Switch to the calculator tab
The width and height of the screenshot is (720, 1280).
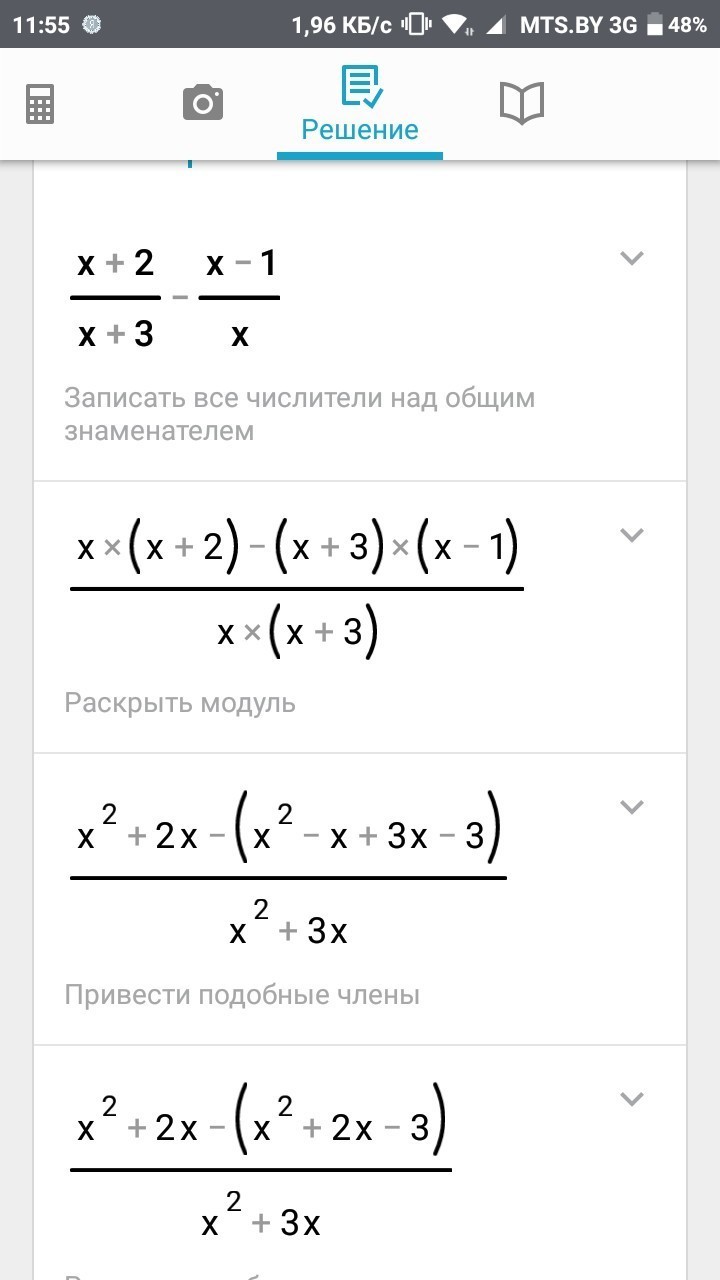[40, 103]
